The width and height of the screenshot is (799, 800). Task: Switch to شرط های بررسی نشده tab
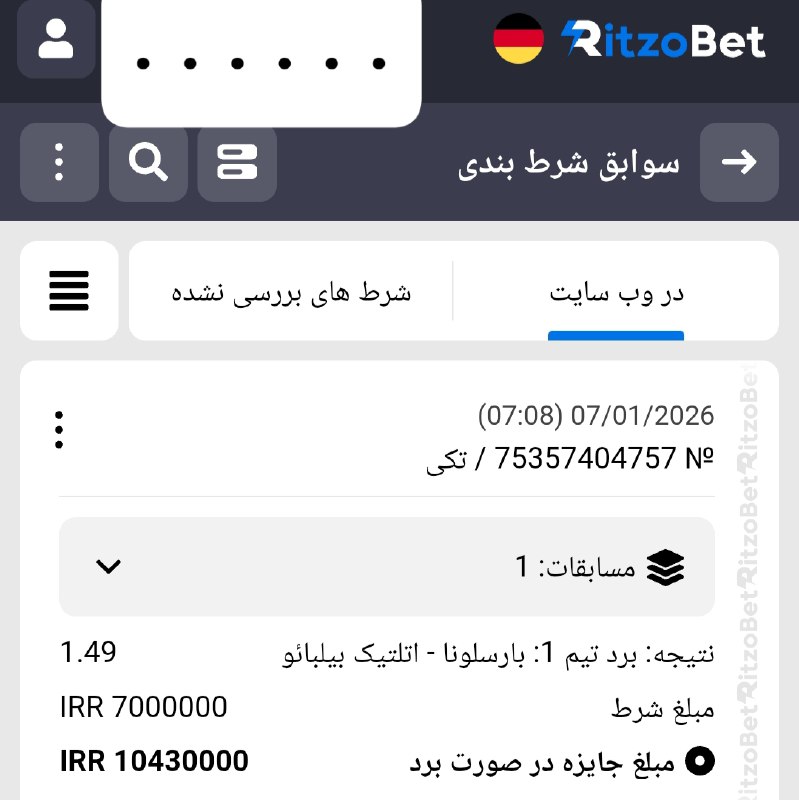(291, 293)
